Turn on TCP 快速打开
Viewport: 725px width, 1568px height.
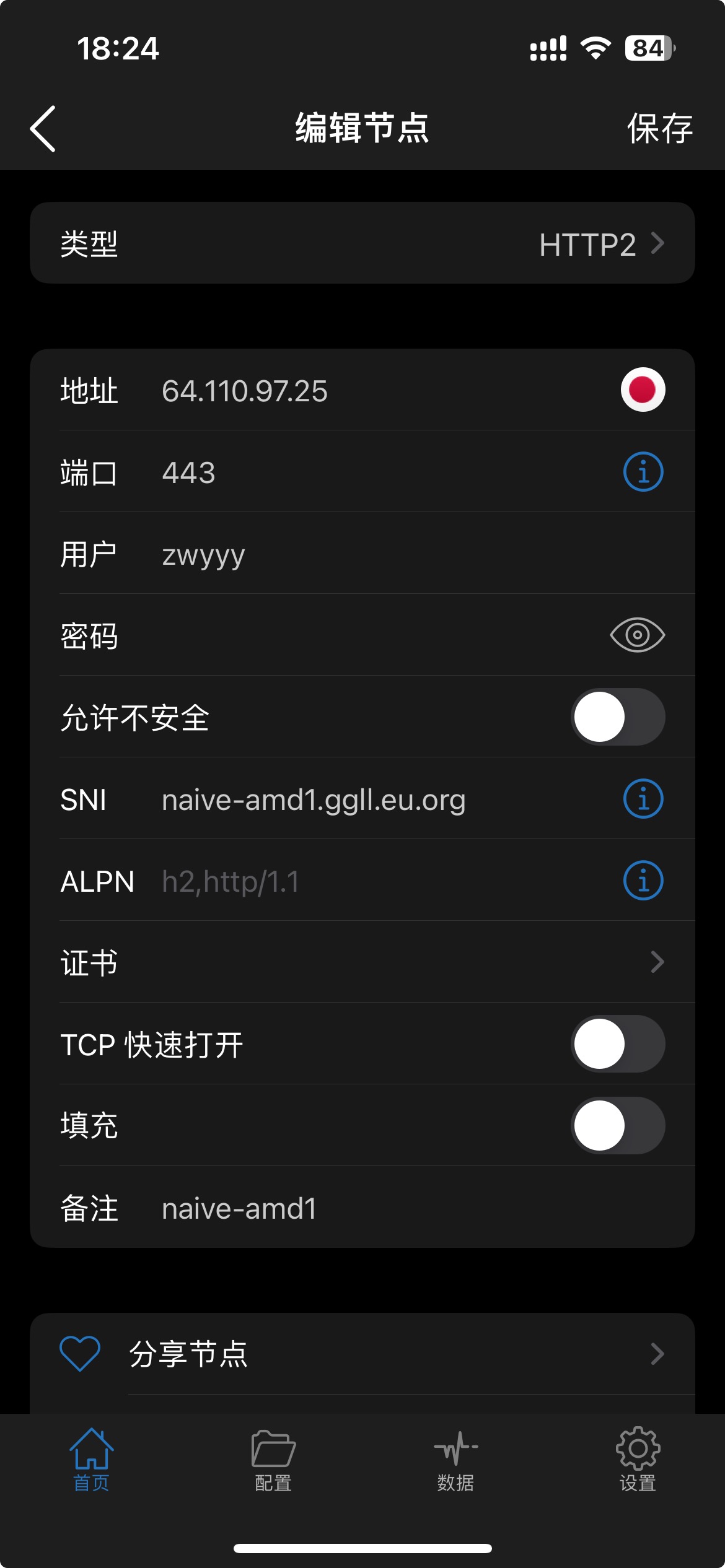[617, 1044]
